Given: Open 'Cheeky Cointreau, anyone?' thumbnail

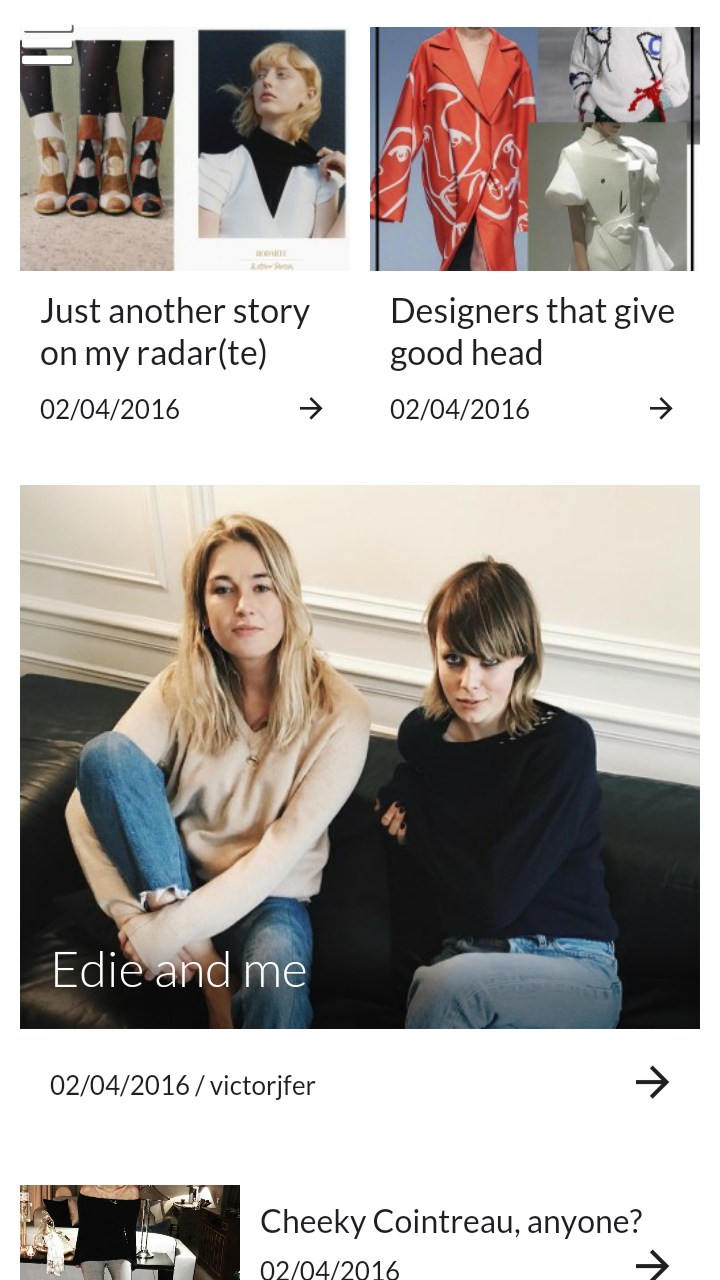Looking at the screenshot, I should (x=130, y=1232).
